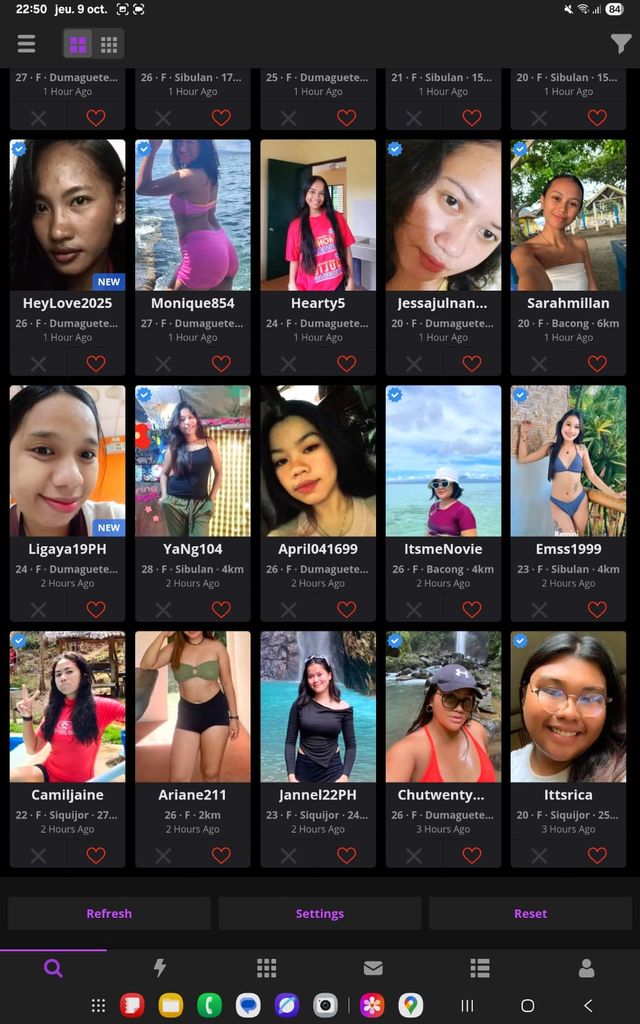Screen dimensions: 640x1024
Task: Open HeyLove2025's profile photo
Action: click(x=68, y=214)
